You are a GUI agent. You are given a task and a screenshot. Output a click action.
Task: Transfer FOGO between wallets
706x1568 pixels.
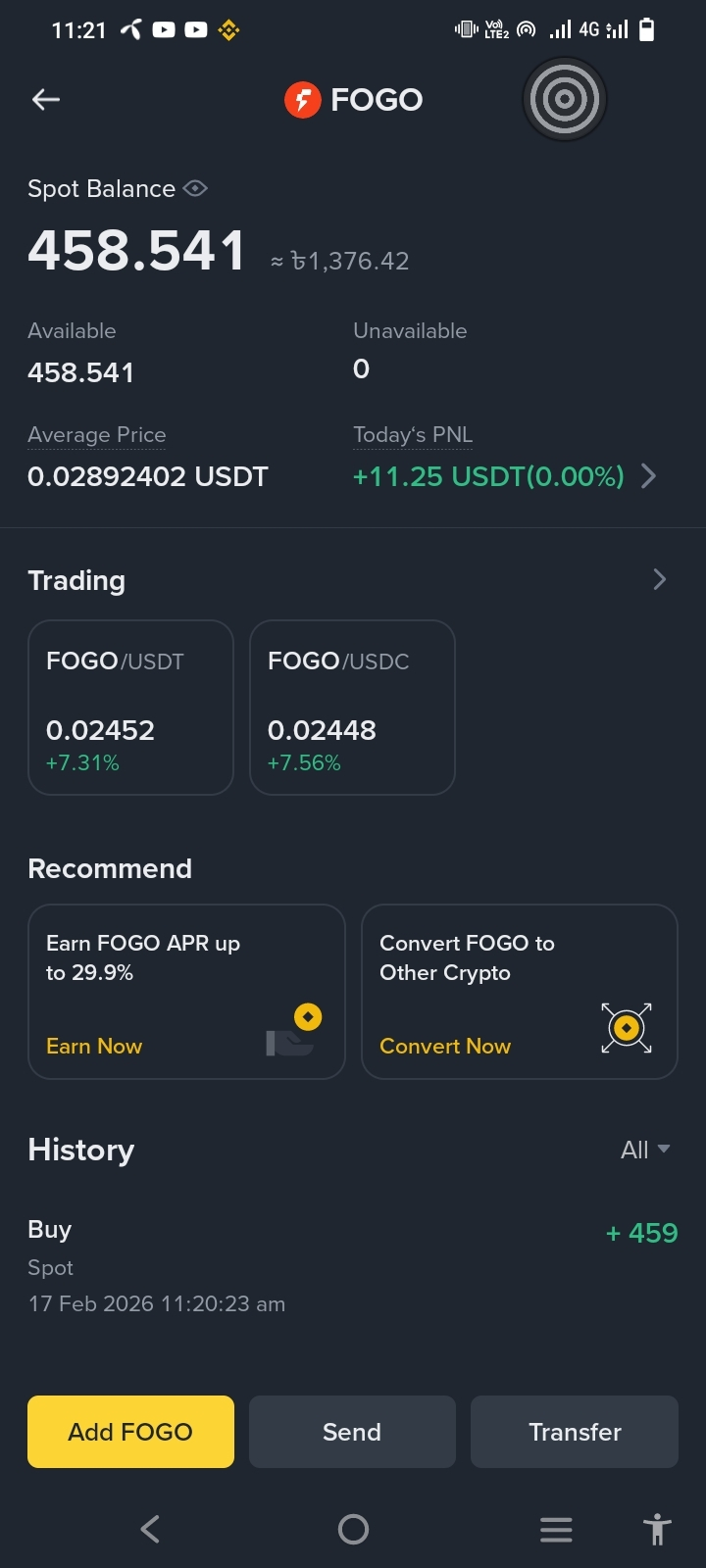pos(575,1432)
